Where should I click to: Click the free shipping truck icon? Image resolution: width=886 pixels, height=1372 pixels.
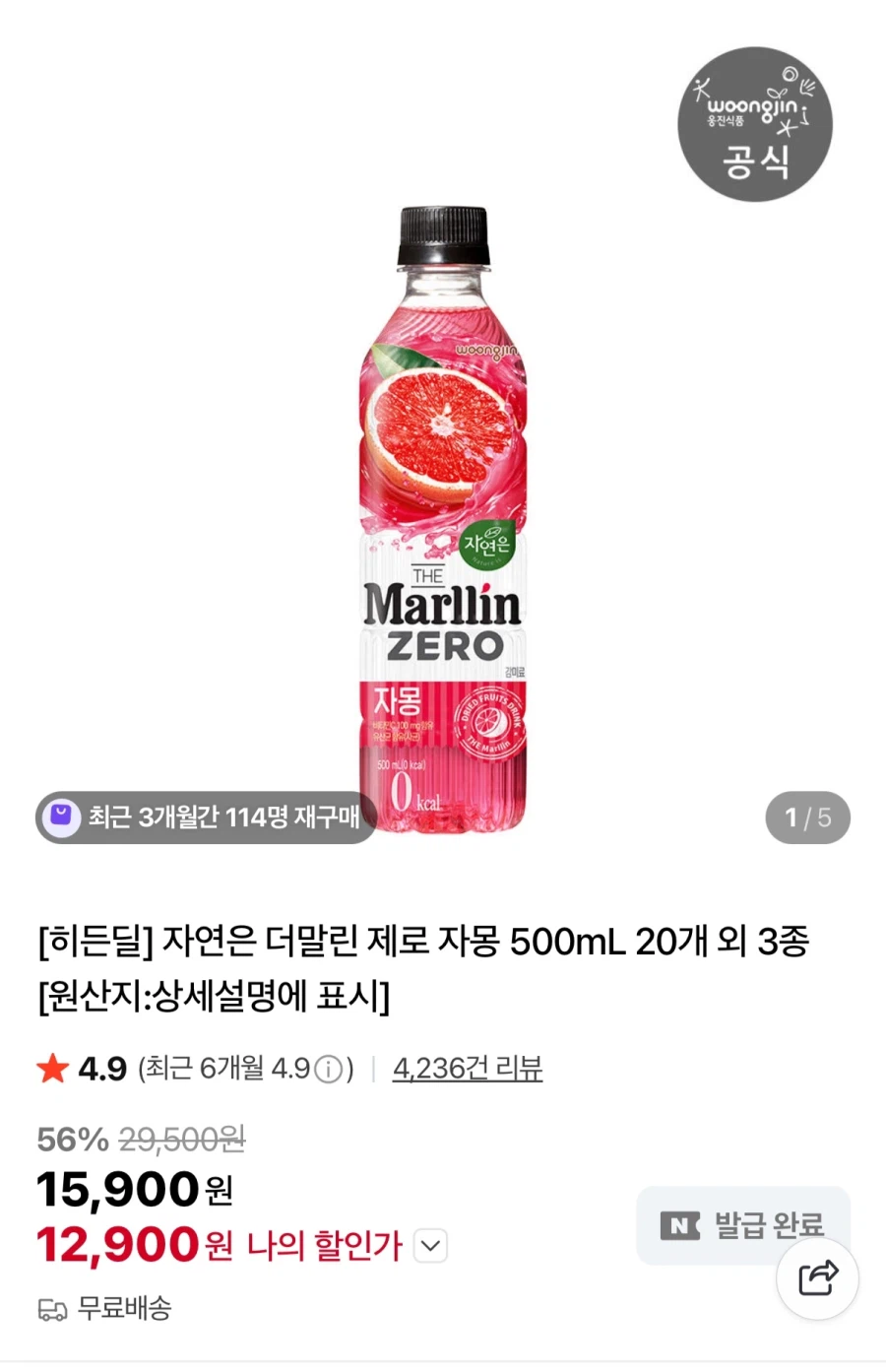click(52, 1310)
